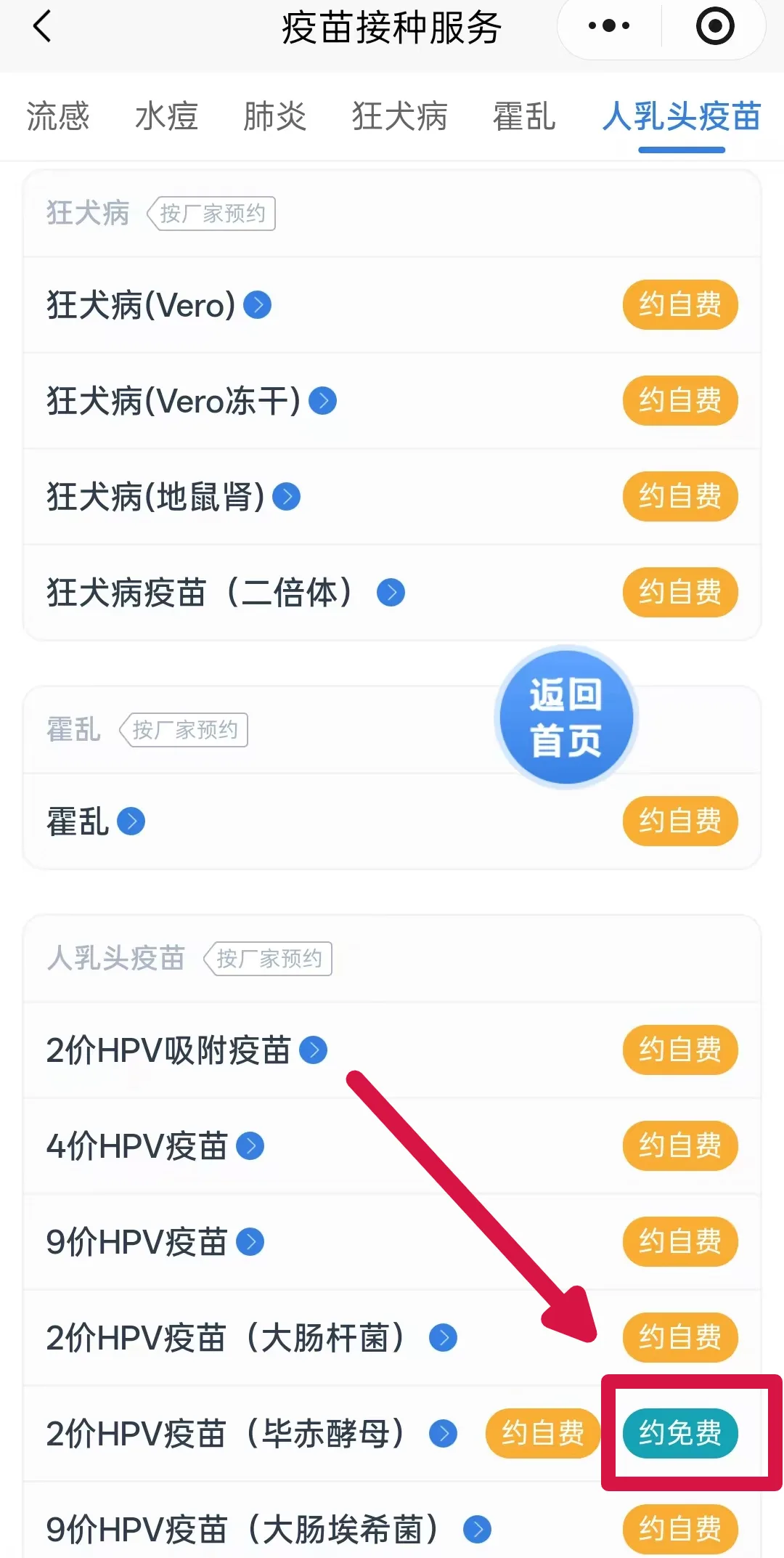Close the mini-program with the circle button

(x=715, y=27)
